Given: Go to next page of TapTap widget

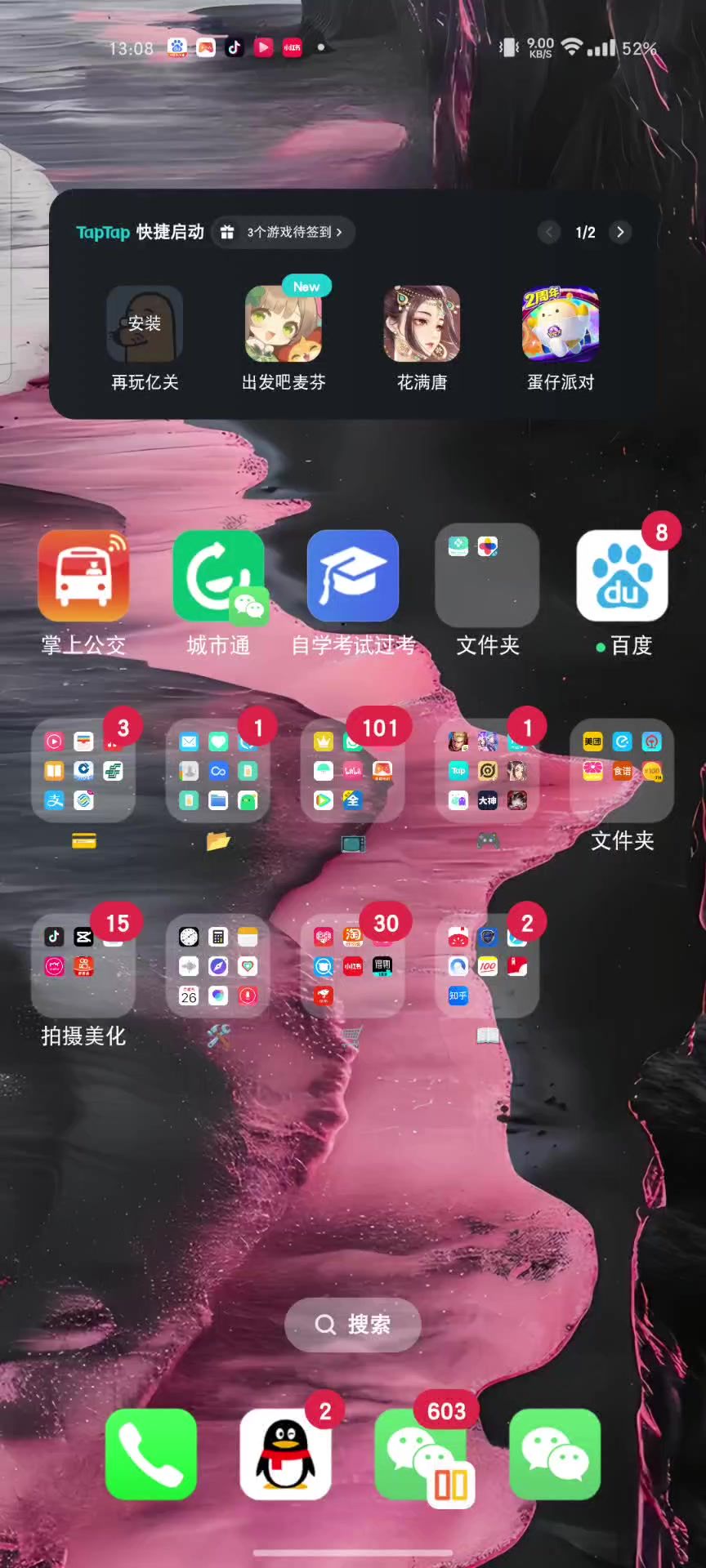Looking at the screenshot, I should (620, 232).
